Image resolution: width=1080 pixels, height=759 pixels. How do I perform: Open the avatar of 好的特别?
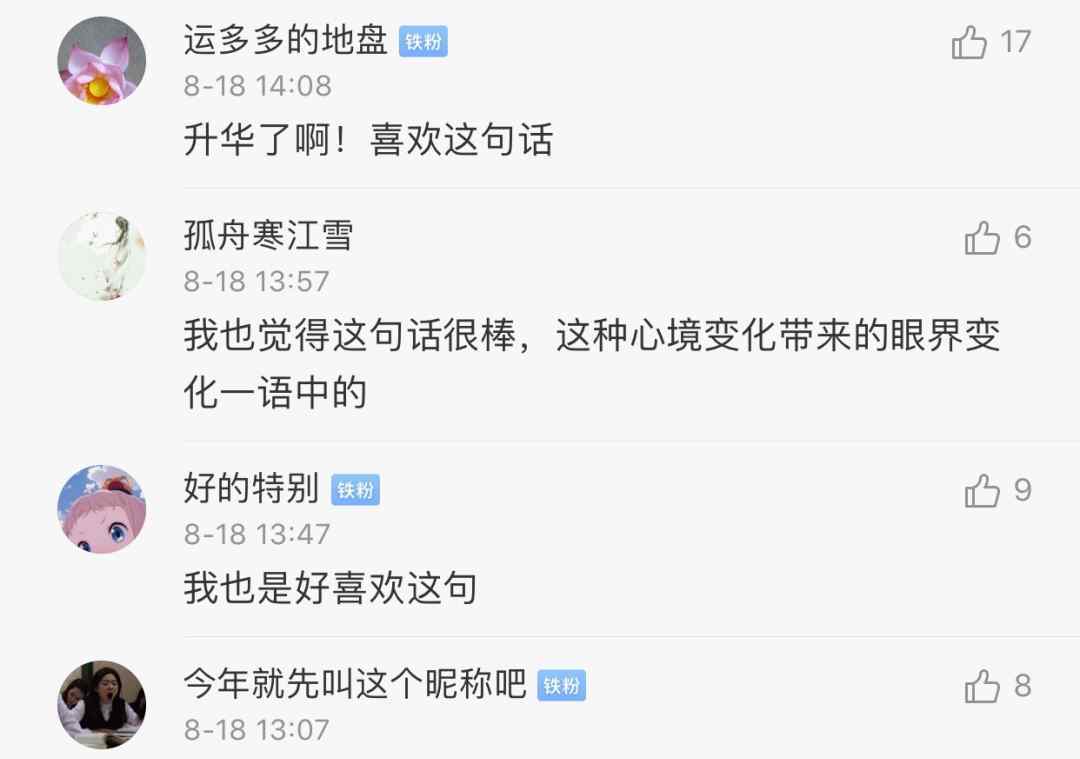[x=102, y=509]
